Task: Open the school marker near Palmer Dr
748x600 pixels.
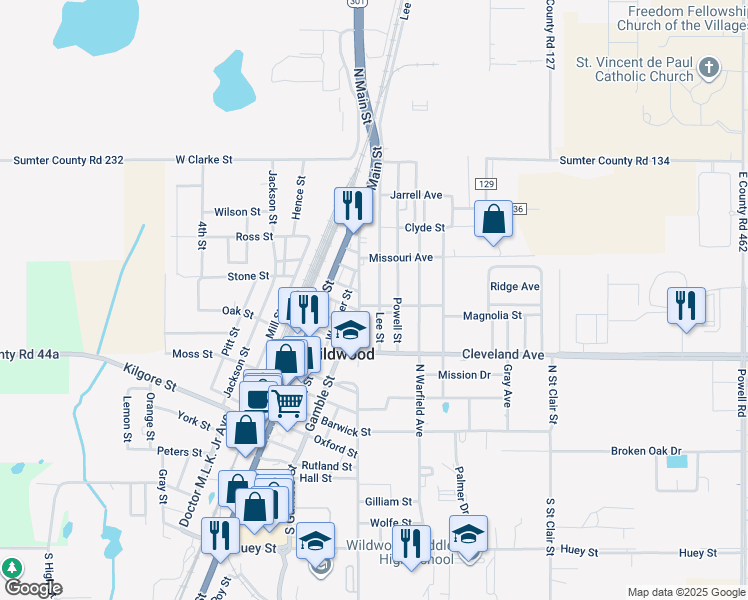Action: [468, 537]
